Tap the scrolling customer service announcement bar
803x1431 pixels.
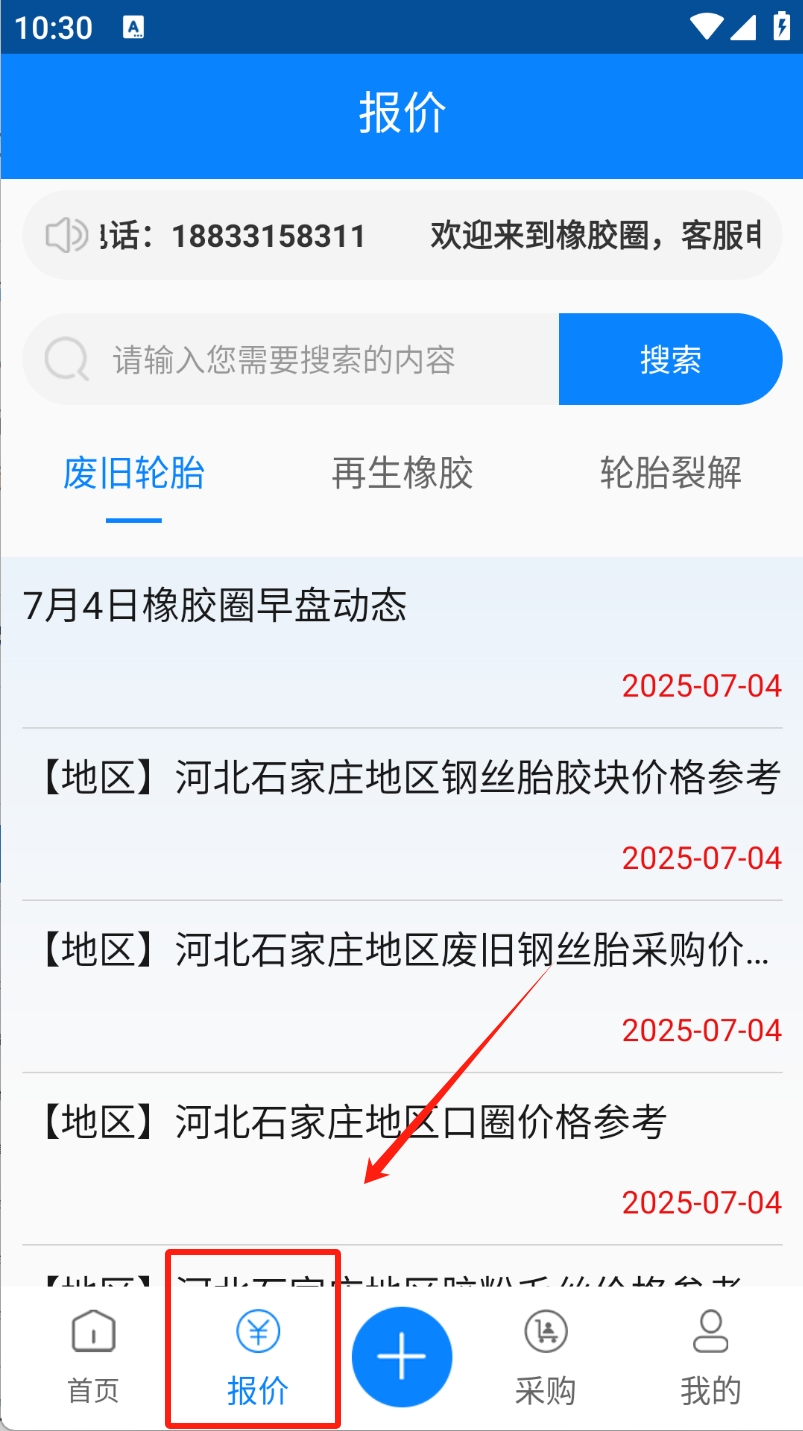coord(402,236)
